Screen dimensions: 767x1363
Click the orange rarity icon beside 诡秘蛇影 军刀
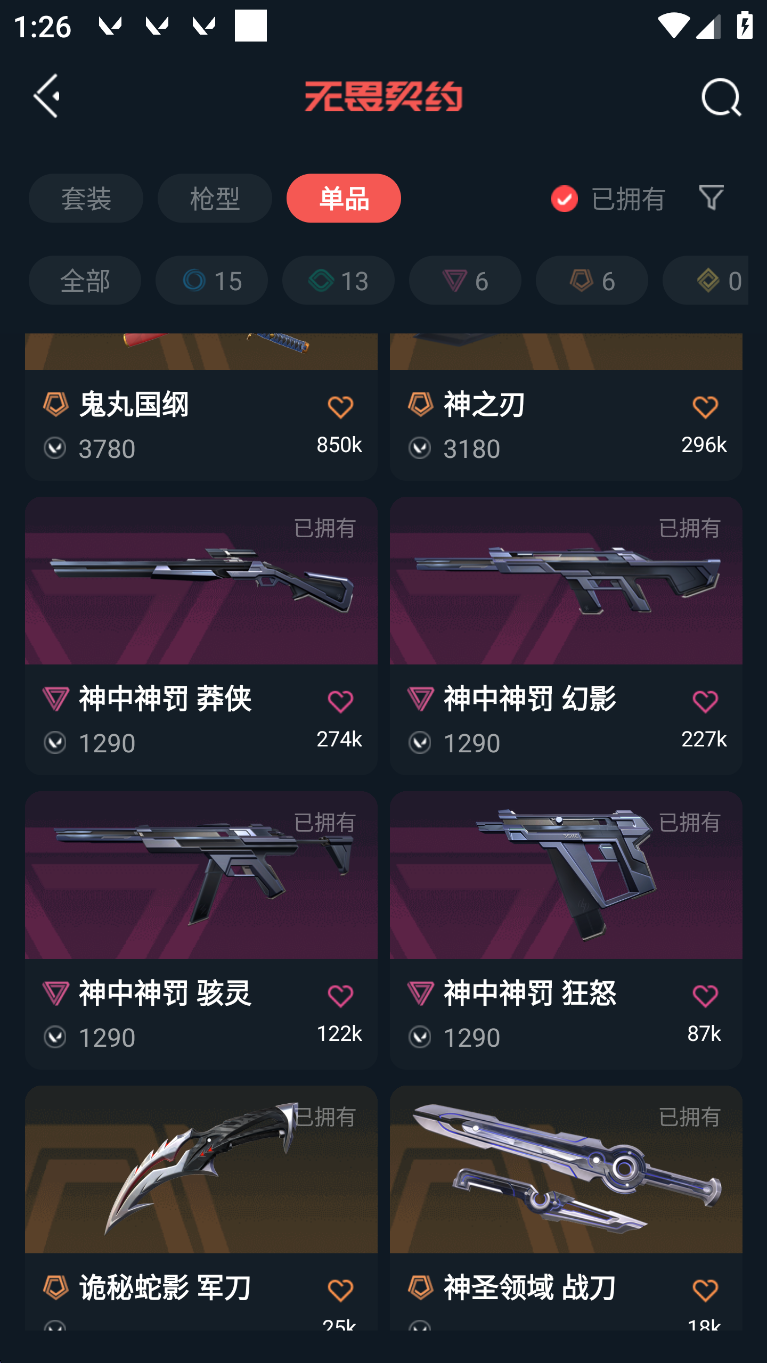(x=56, y=1290)
